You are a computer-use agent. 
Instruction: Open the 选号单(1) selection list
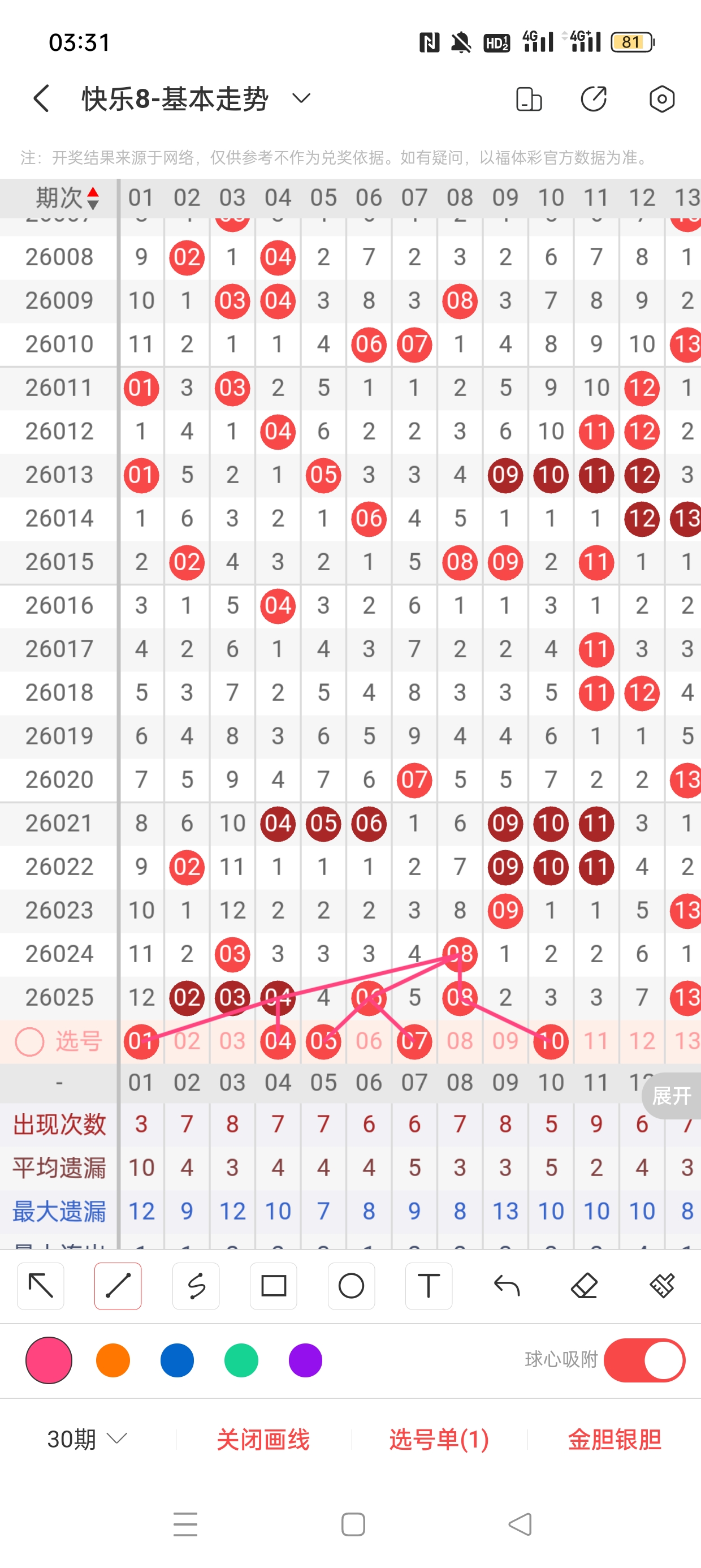[439, 1439]
